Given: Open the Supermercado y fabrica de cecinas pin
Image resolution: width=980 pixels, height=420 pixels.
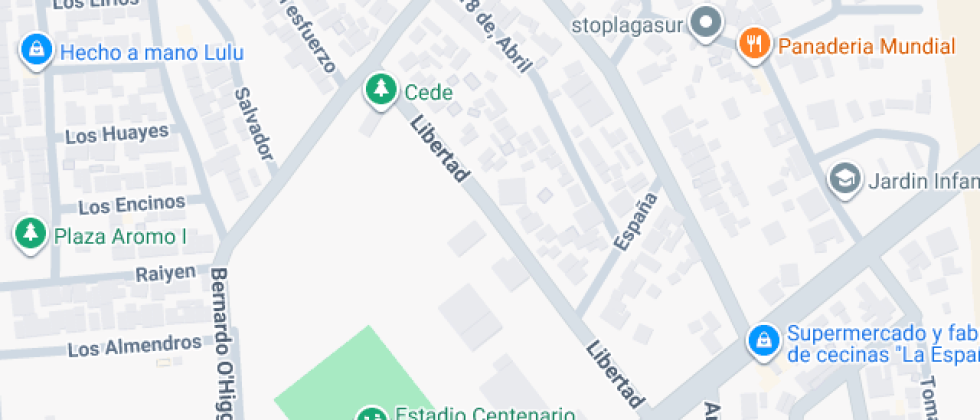Looking at the screenshot, I should [x=764, y=341].
